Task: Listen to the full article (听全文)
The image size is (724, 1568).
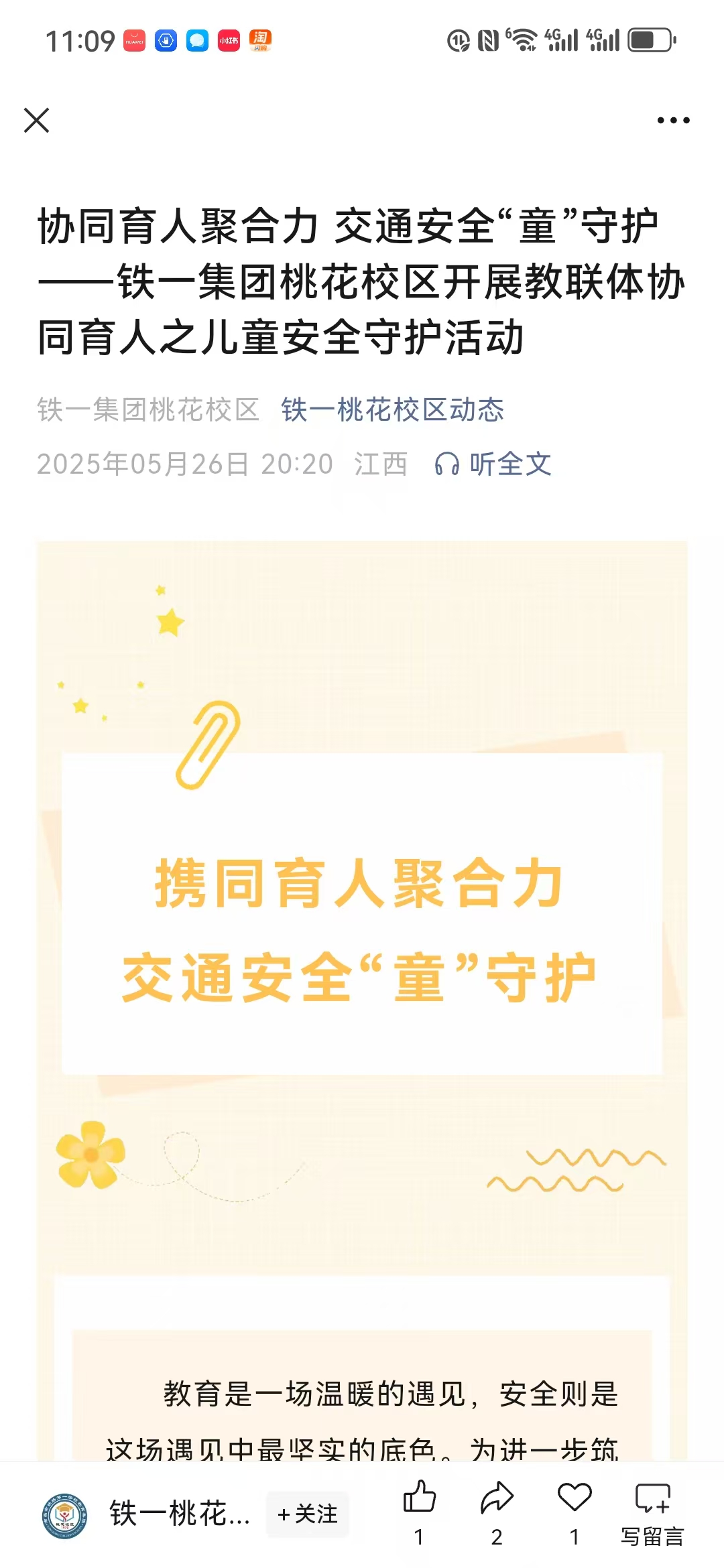Action: 493,464
